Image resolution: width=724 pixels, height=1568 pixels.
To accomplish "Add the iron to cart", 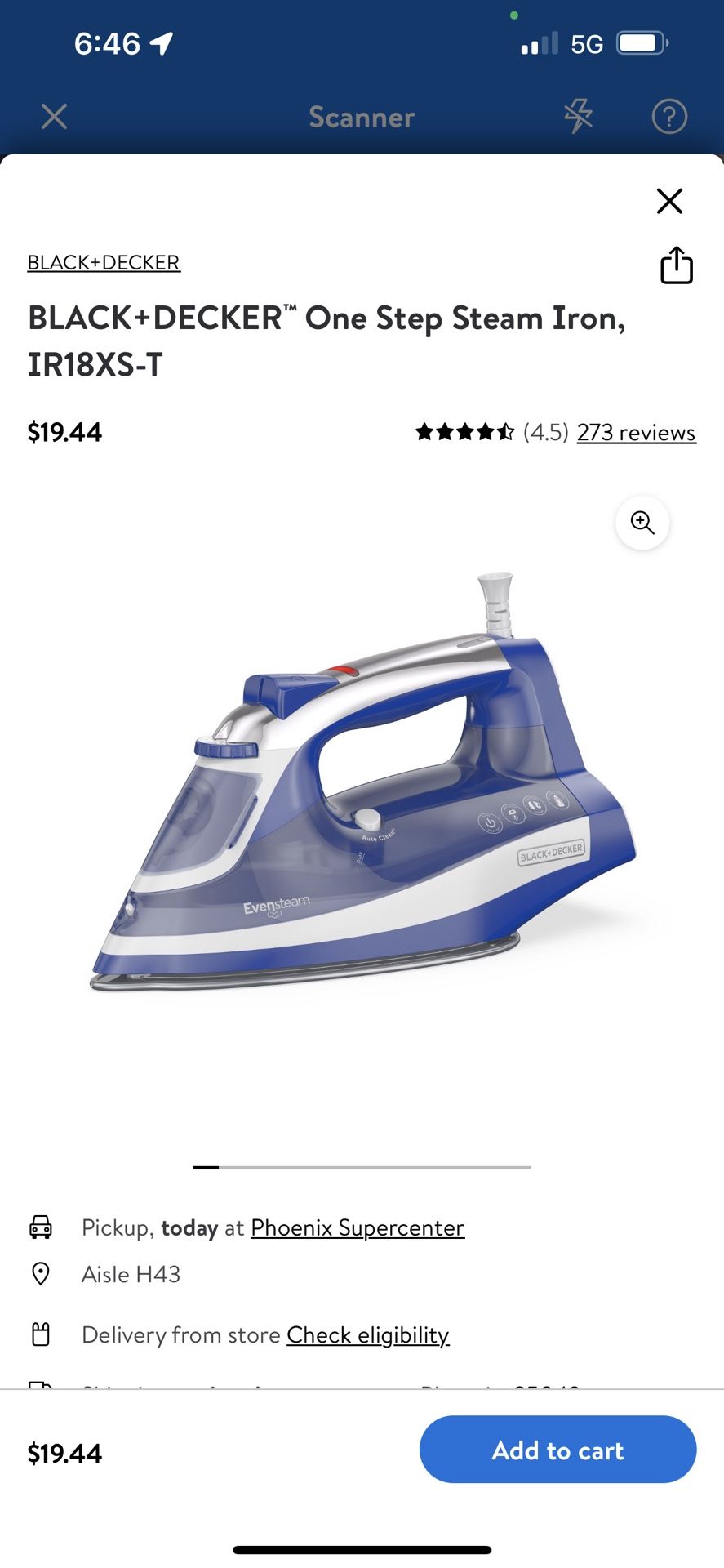I will point(557,1450).
